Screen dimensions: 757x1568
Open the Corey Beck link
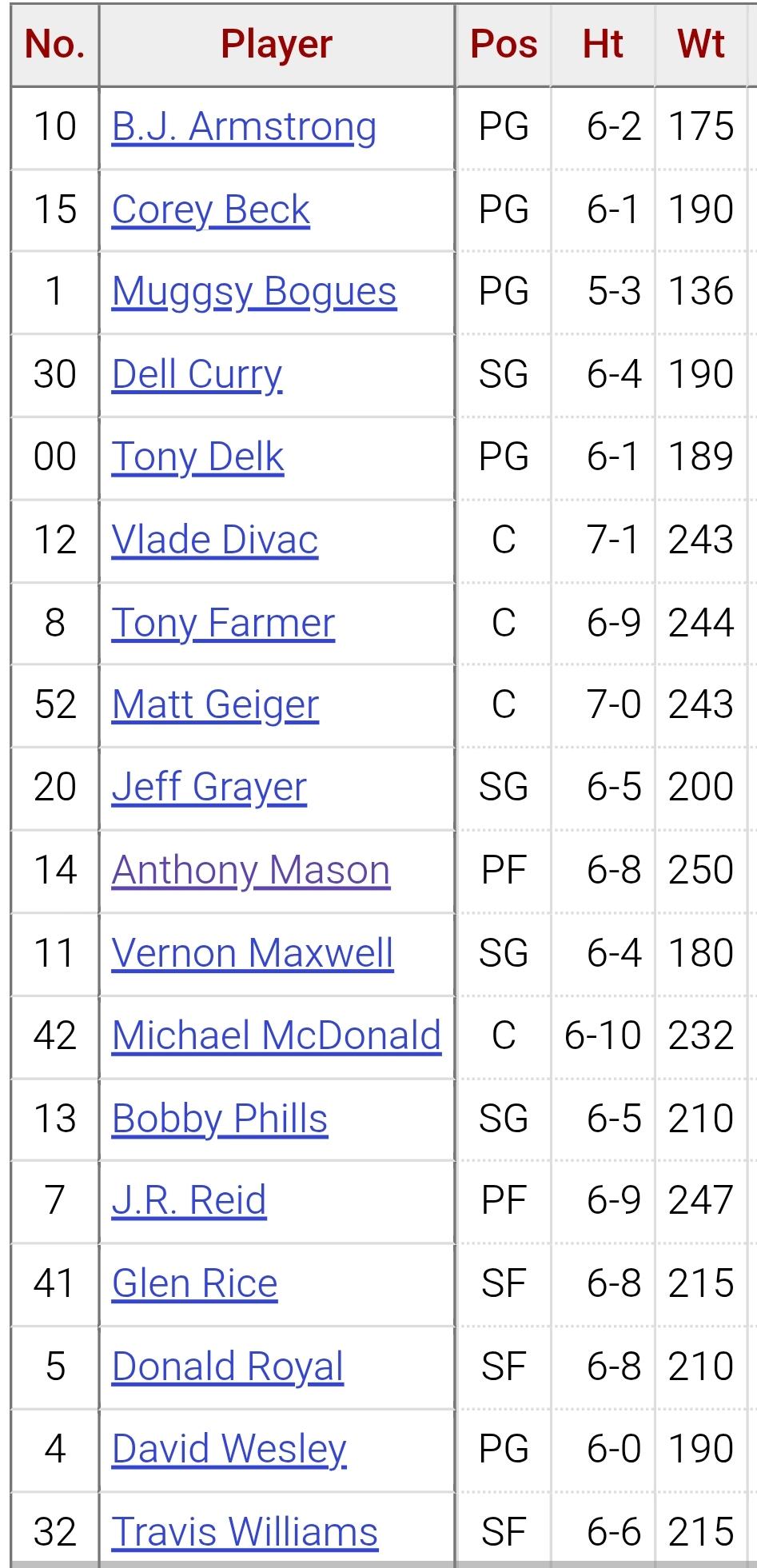(x=210, y=210)
